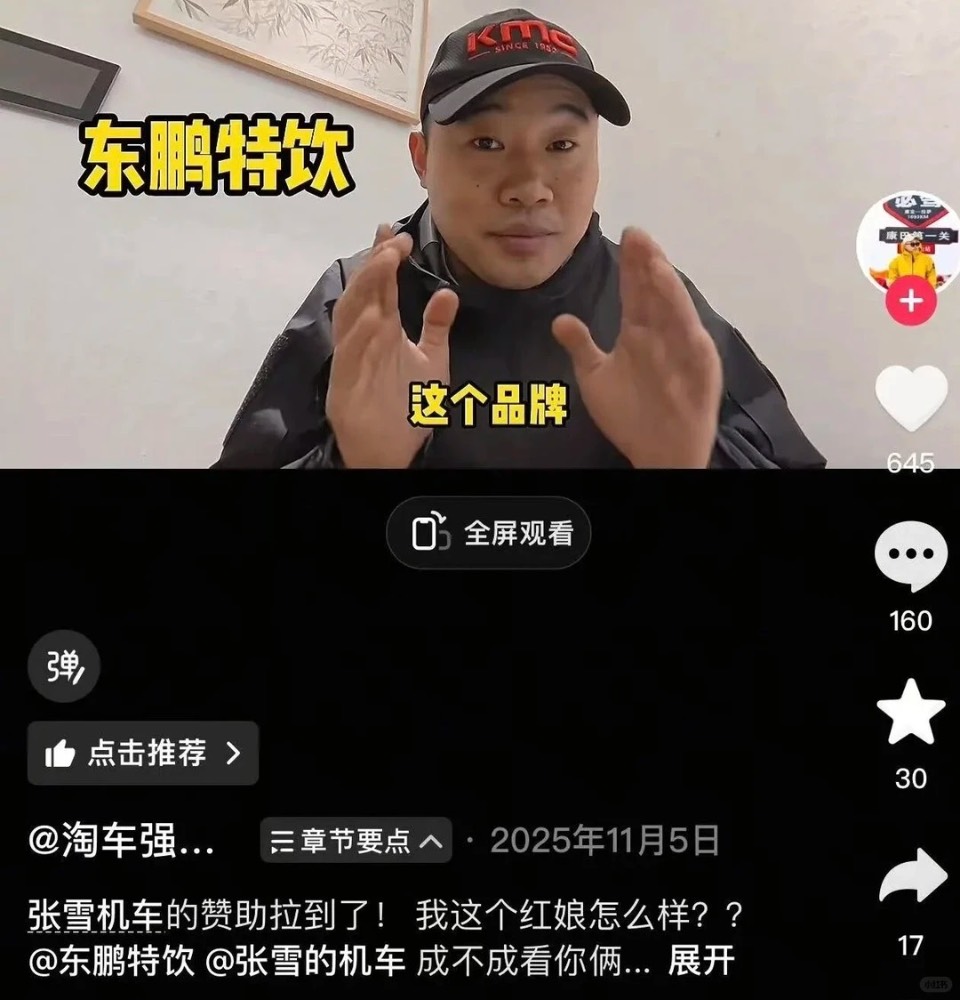
Task: Expand the caption with 展开
Action: click(x=701, y=962)
